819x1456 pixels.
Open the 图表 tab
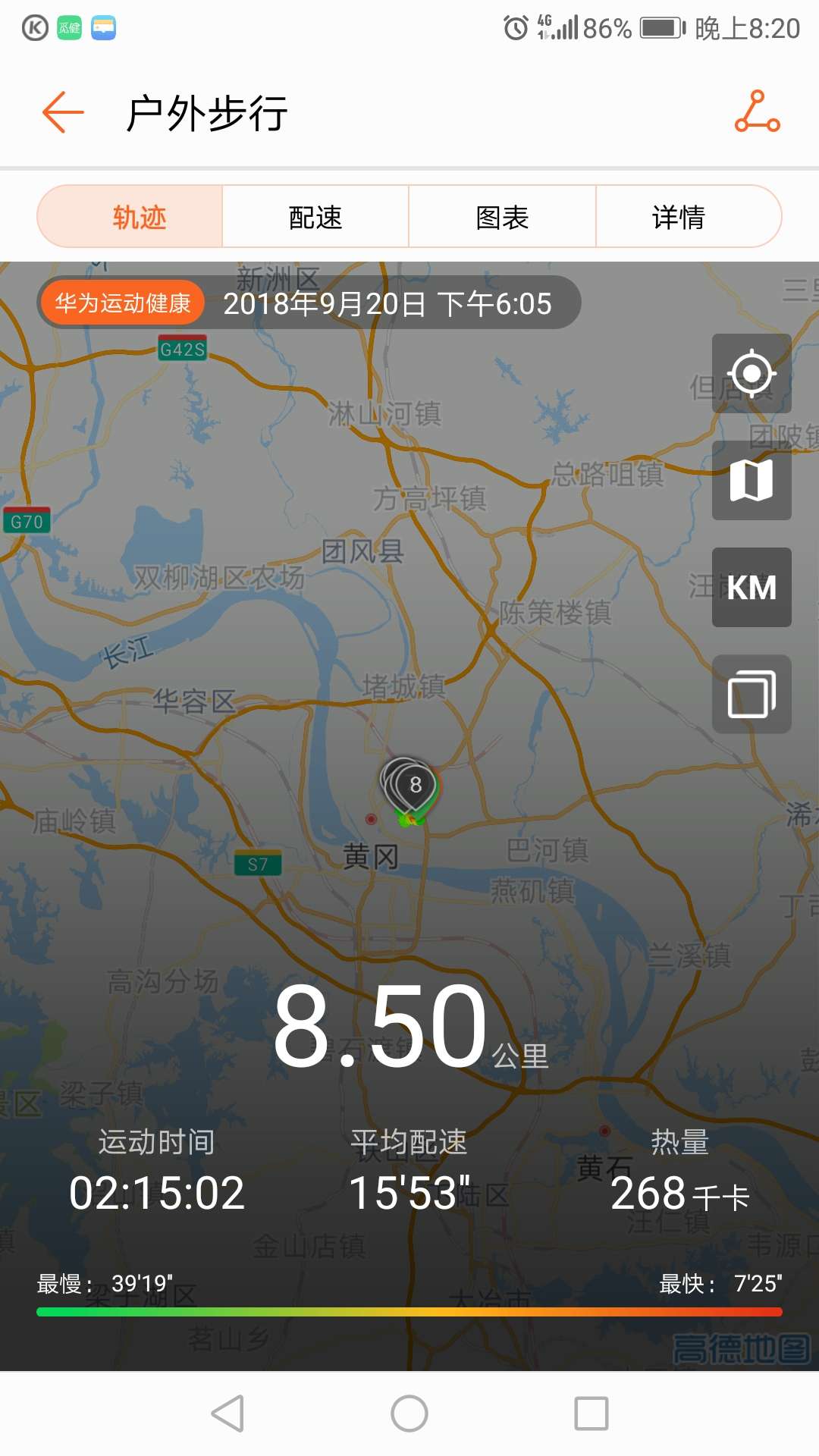pos(501,216)
